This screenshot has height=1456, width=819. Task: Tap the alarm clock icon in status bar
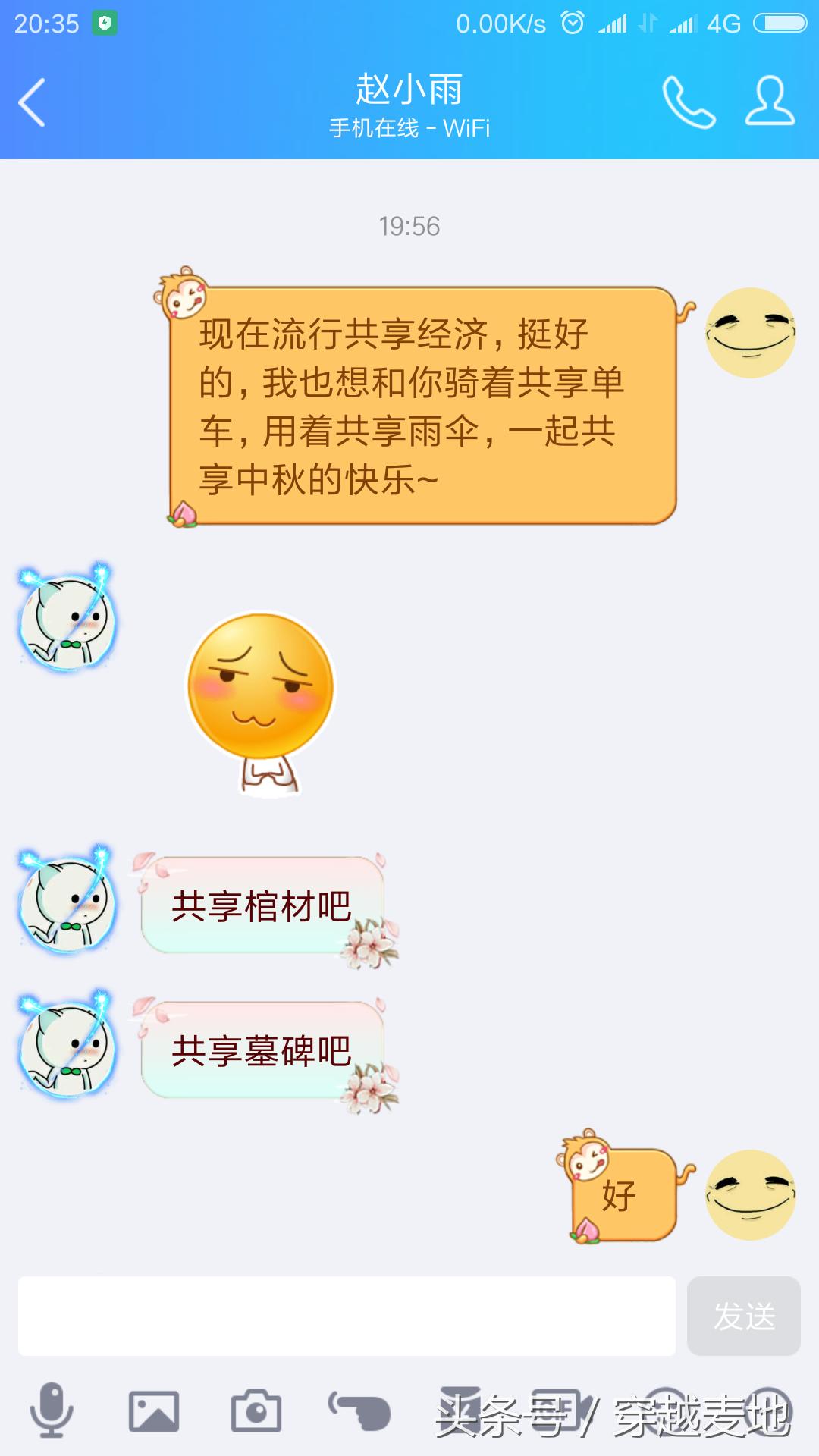pos(574,23)
